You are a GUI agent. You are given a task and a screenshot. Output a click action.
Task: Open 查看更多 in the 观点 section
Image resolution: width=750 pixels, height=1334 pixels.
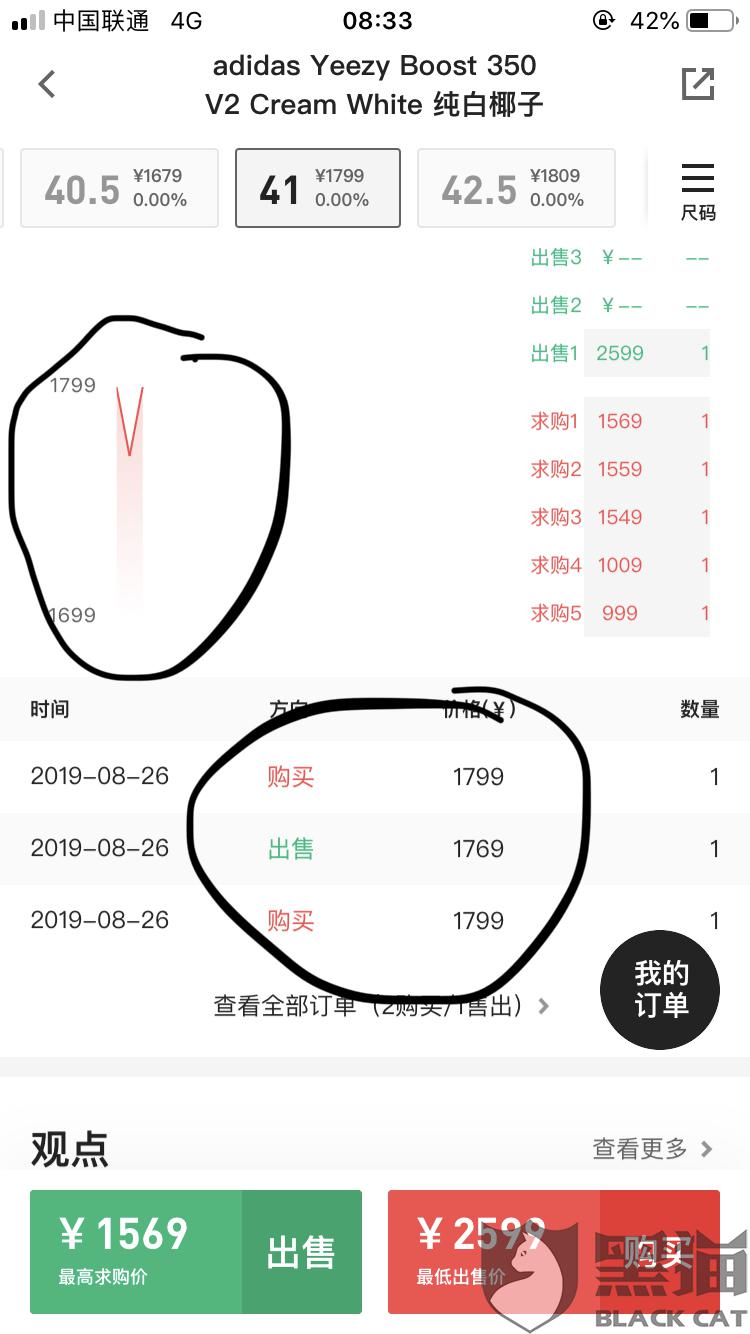(652, 1149)
